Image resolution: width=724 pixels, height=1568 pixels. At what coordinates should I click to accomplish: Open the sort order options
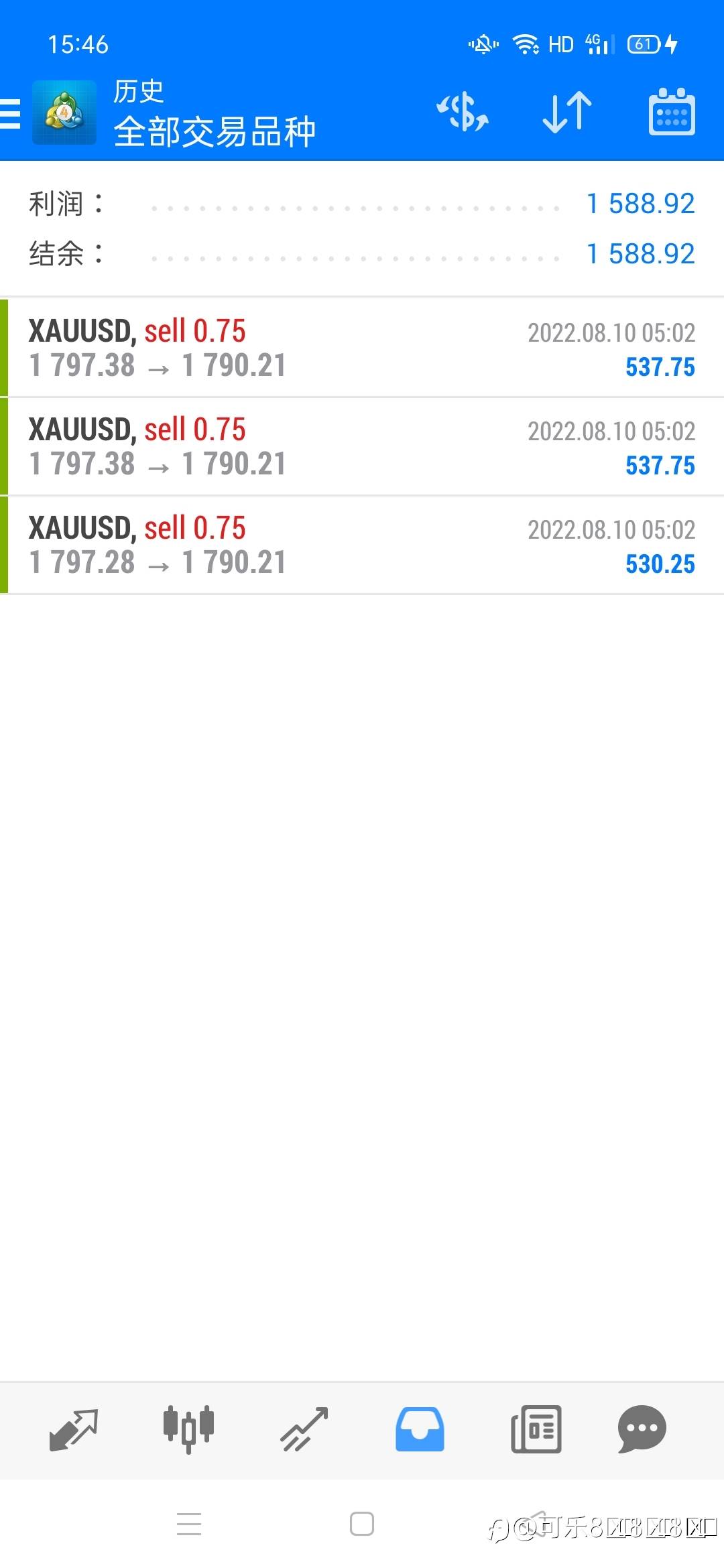567,112
